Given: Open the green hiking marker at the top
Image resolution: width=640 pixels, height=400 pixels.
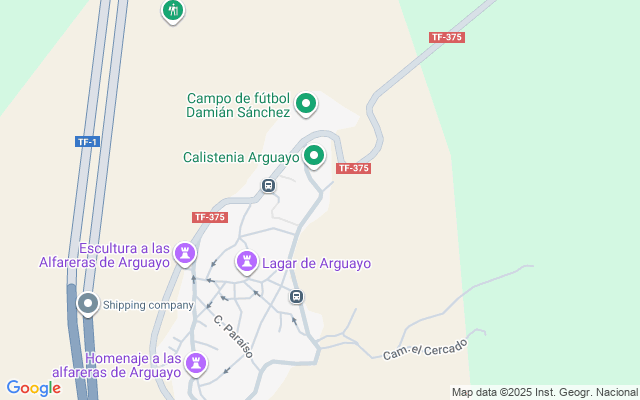Looking at the screenshot, I should (x=173, y=11).
